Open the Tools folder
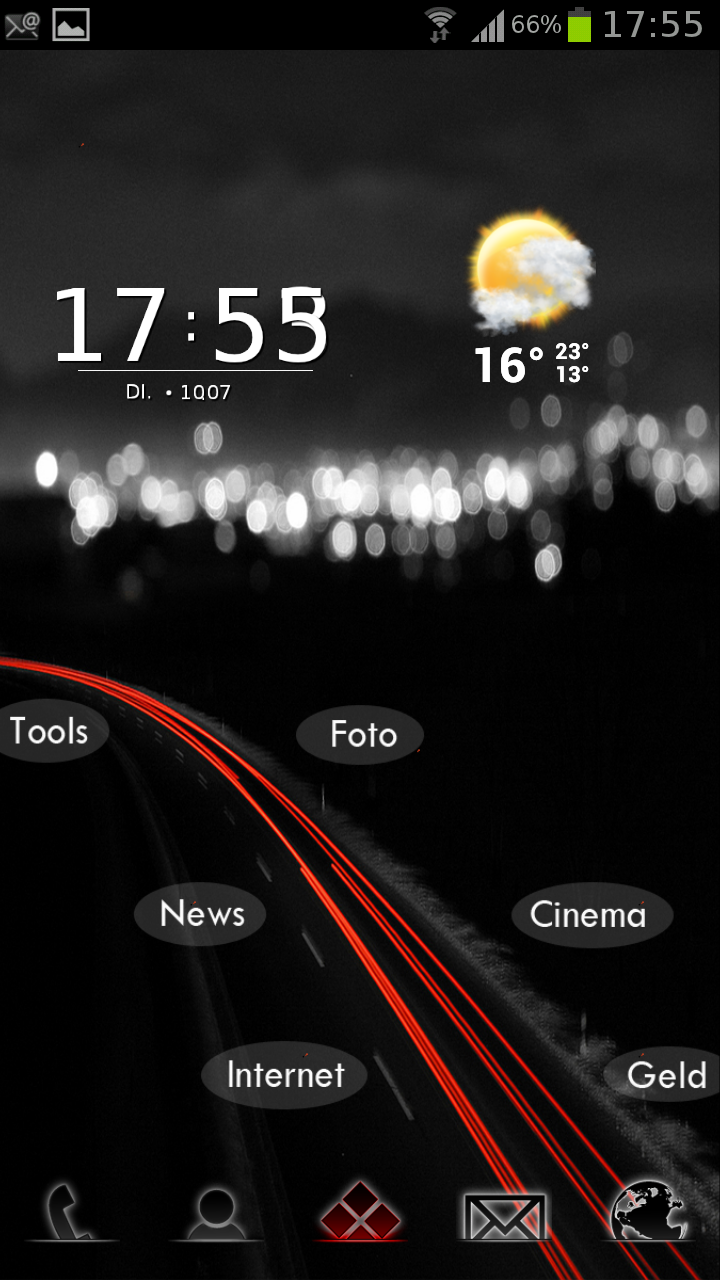This screenshot has width=720, height=1280. [50, 731]
